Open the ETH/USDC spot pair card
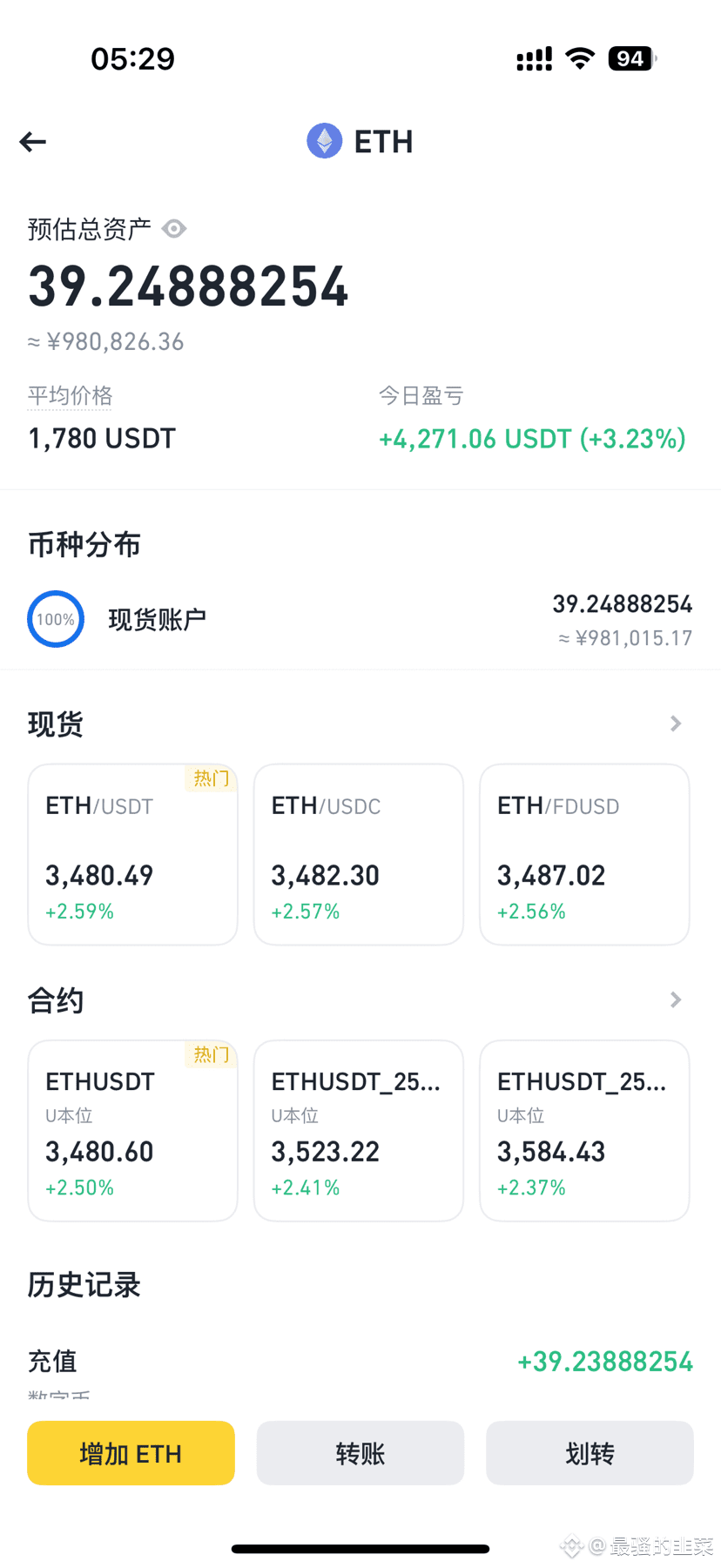Viewport: 721px width, 1568px height. click(359, 854)
